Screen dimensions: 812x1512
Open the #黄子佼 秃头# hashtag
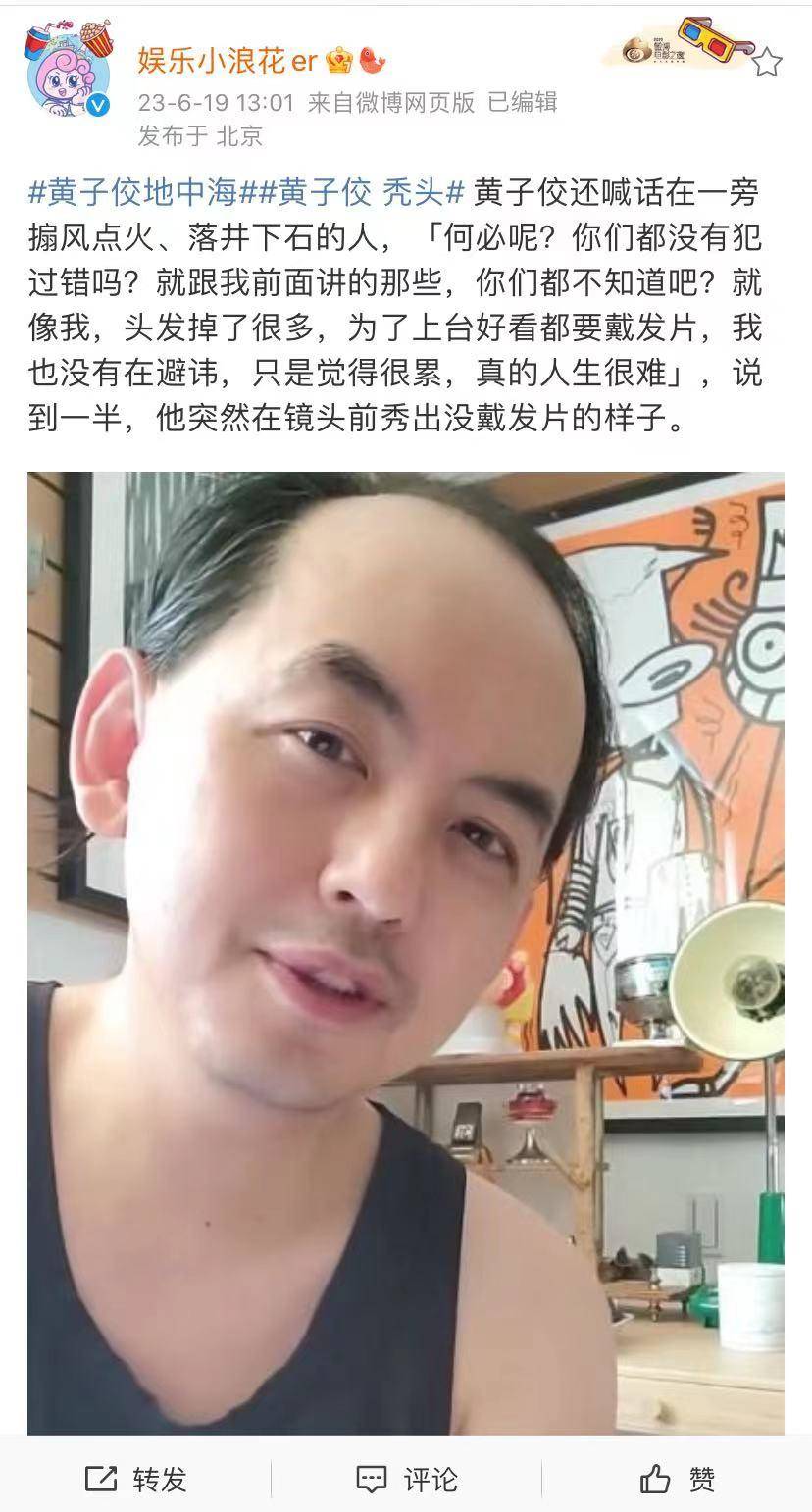(x=359, y=193)
